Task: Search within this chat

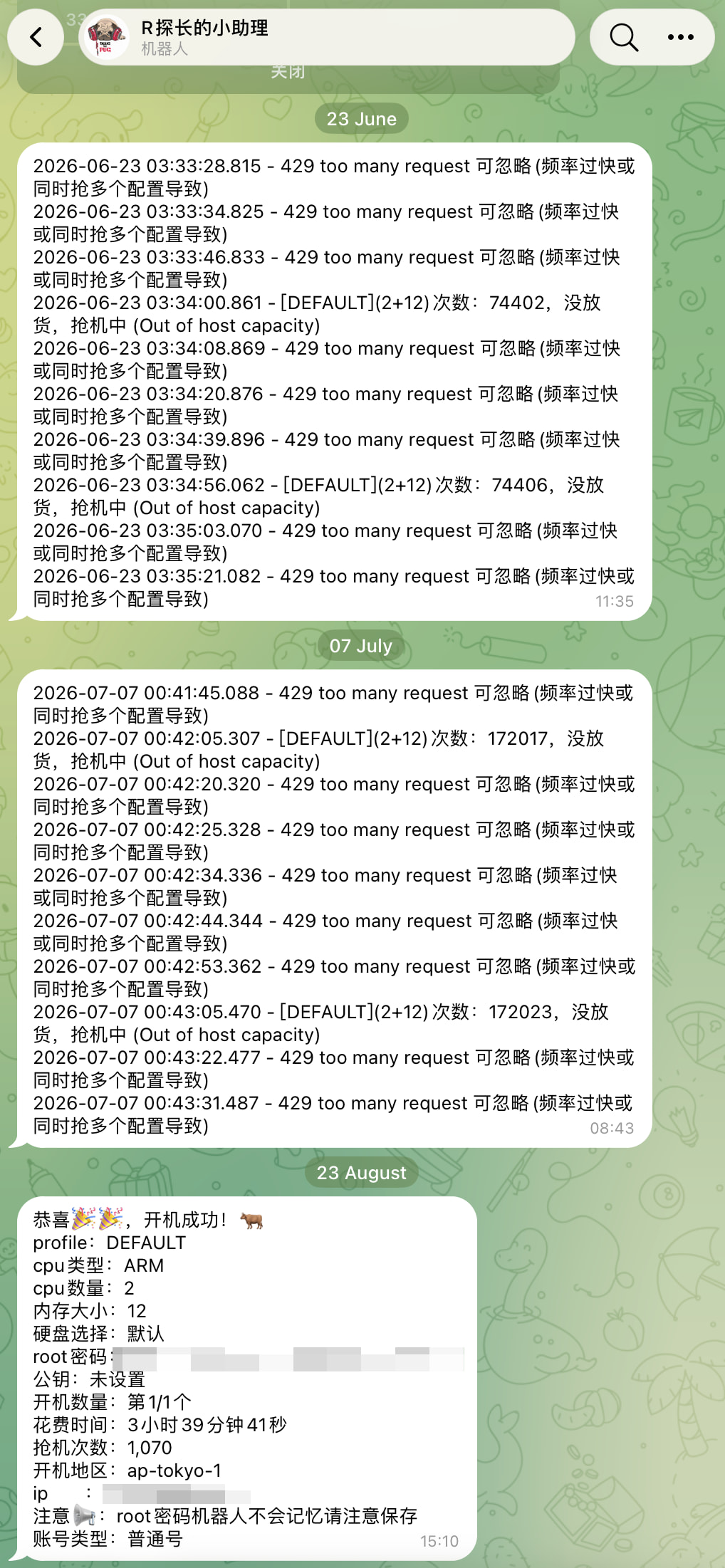Action: click(x=623, y=37)
